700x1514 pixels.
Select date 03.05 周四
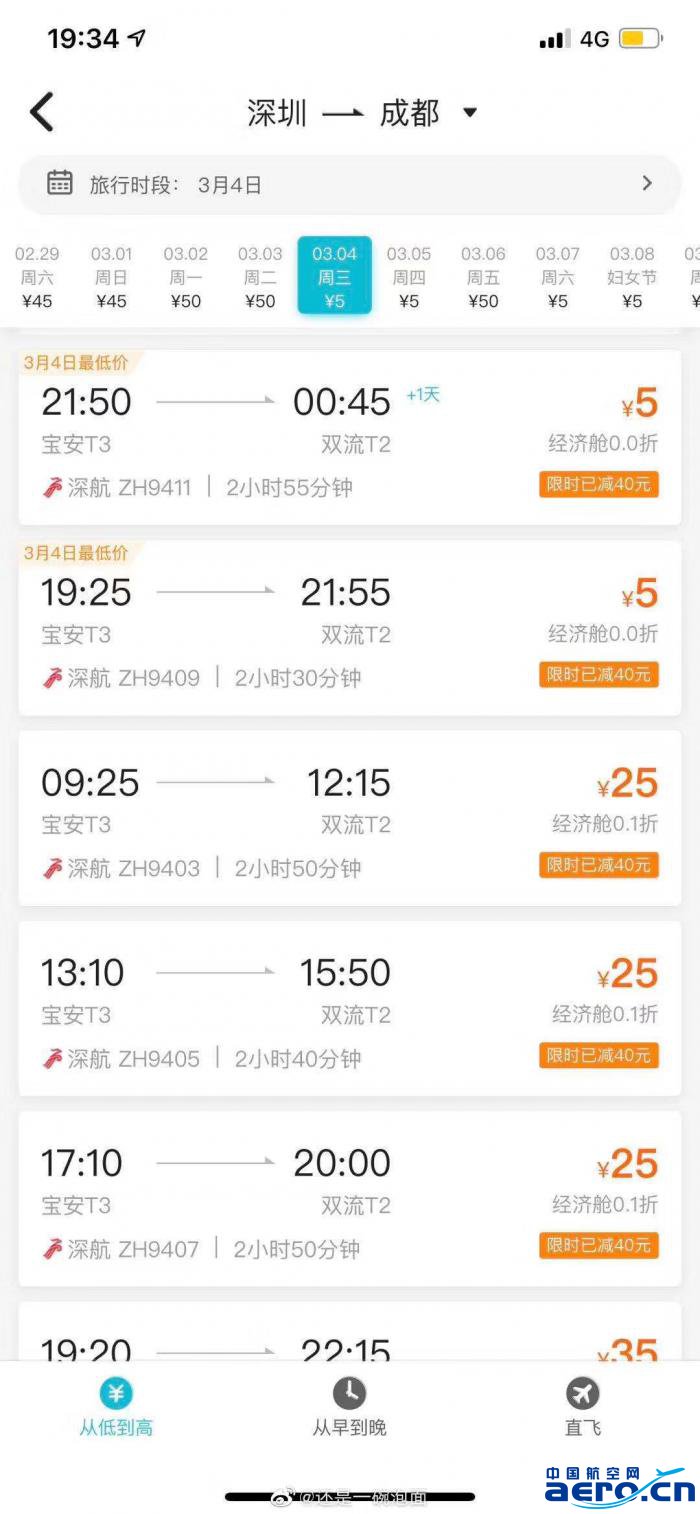(409, 277)
